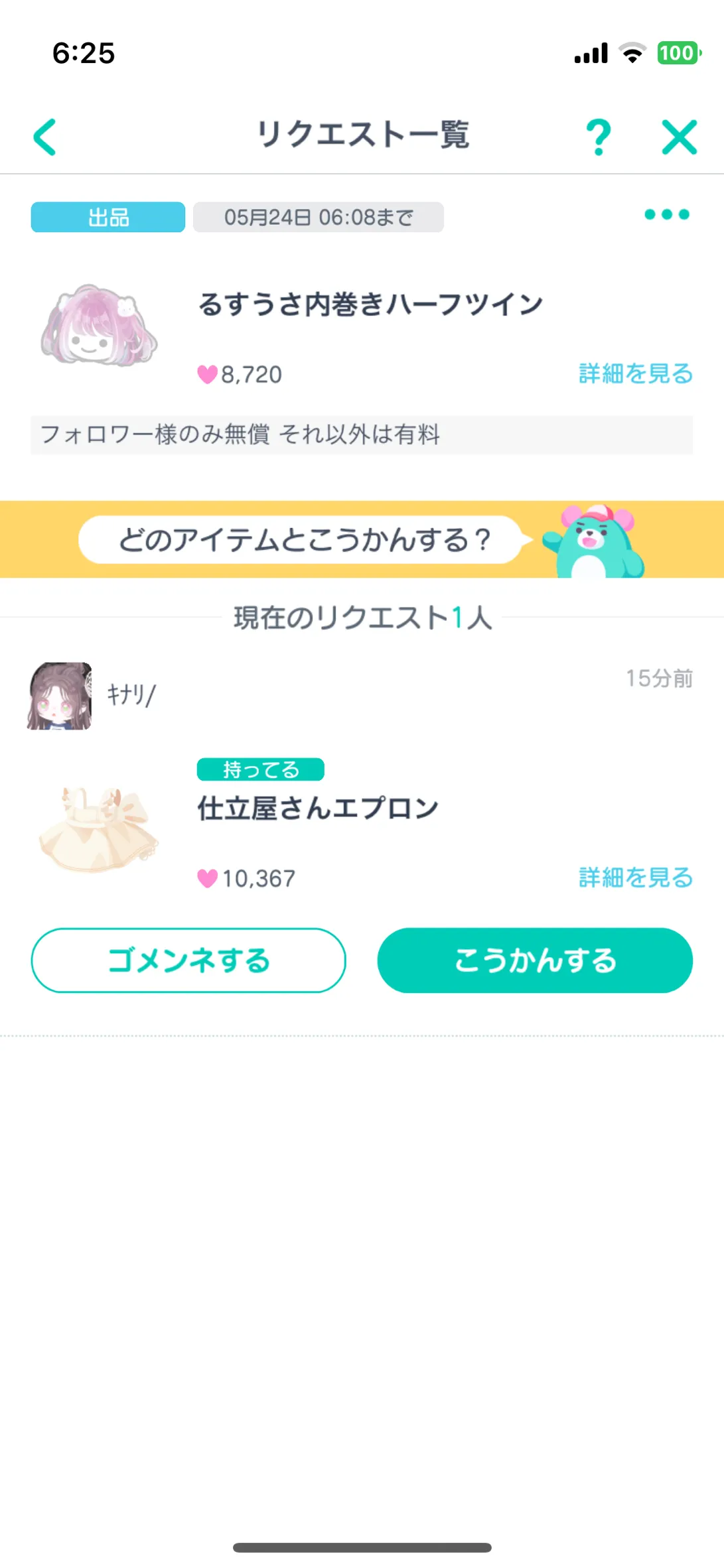The height and width of the screenshot is (1568, 724).
Task: Go back using the left arrow
Action: pyautogui.click(x=45, y=137)
